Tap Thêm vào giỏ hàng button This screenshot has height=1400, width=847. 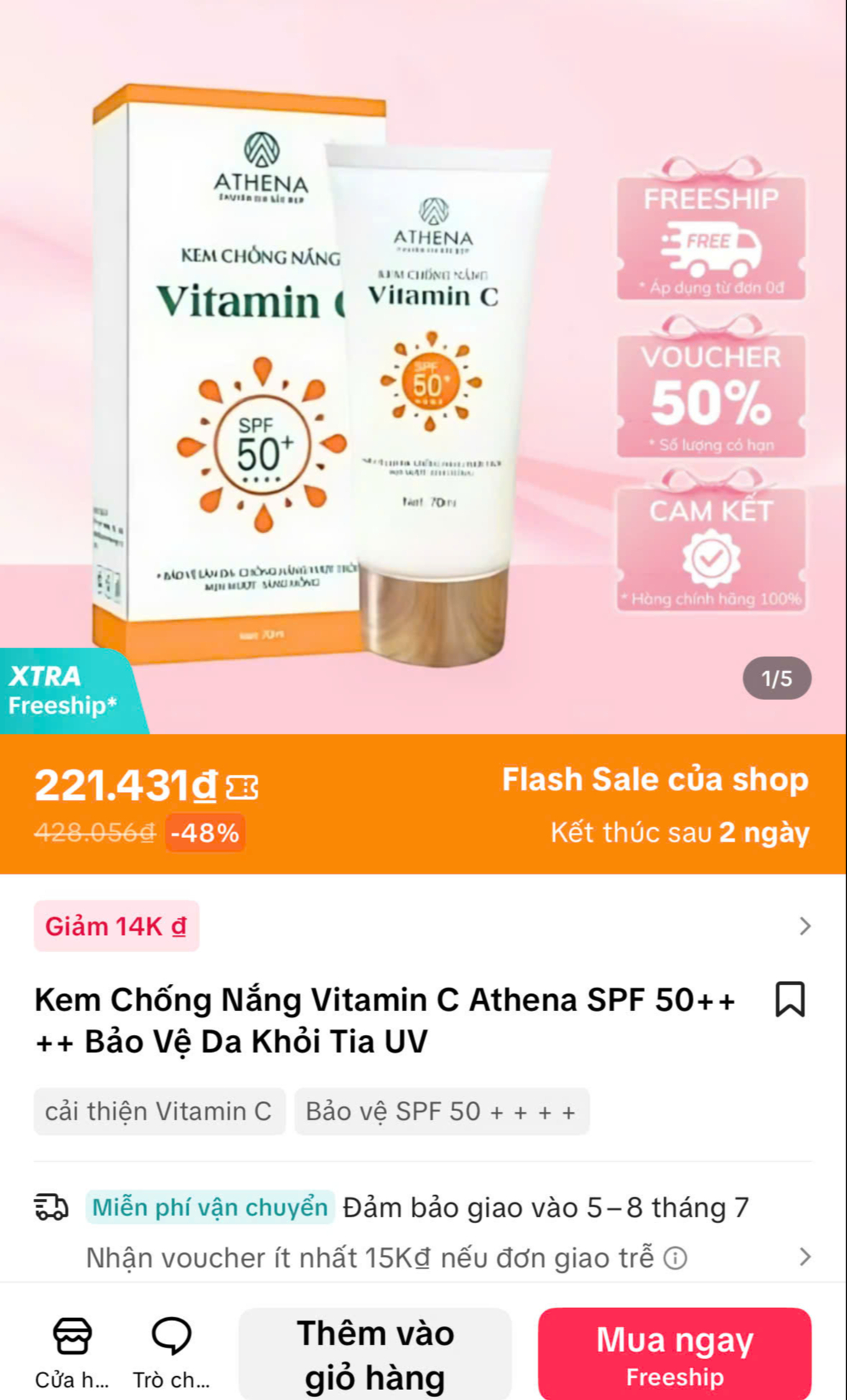[375, 1354]
